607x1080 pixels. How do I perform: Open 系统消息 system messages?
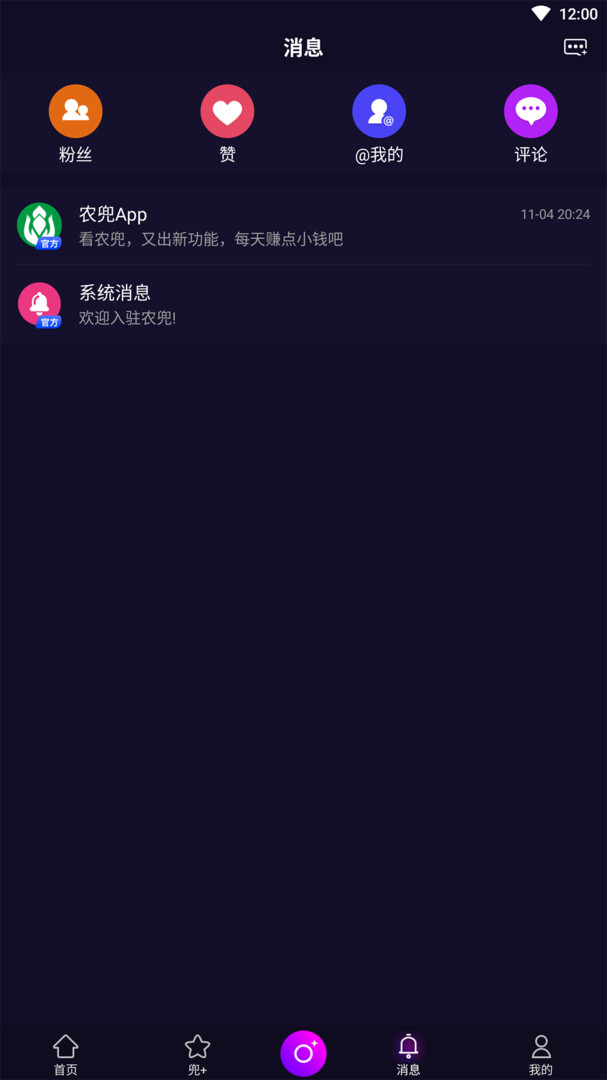(x=303, y=304)
